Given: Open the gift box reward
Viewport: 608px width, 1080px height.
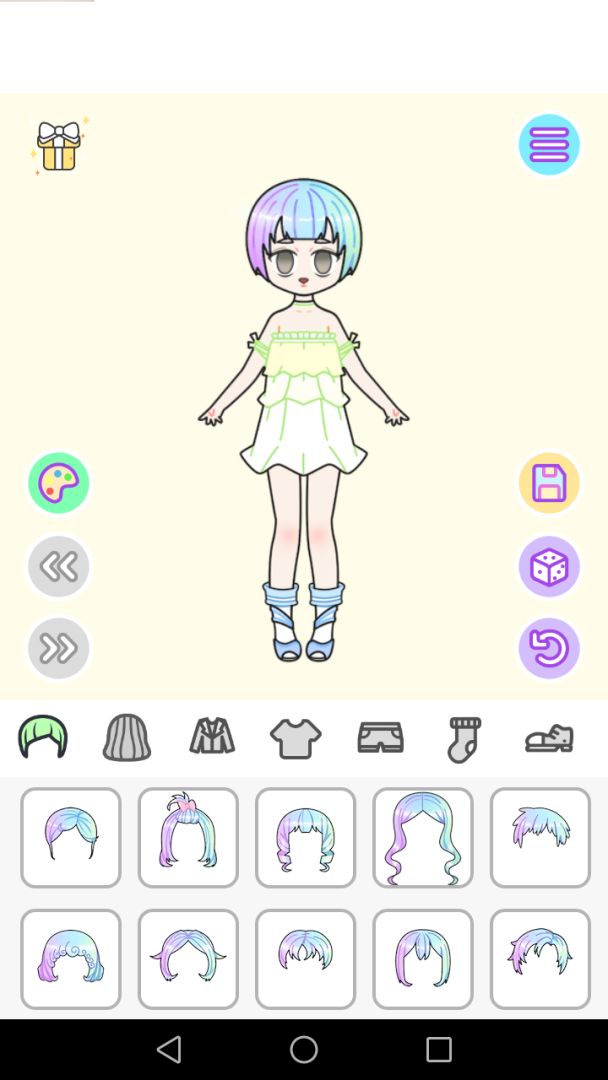Looking at the screenshot, I should tap(59, 147).
